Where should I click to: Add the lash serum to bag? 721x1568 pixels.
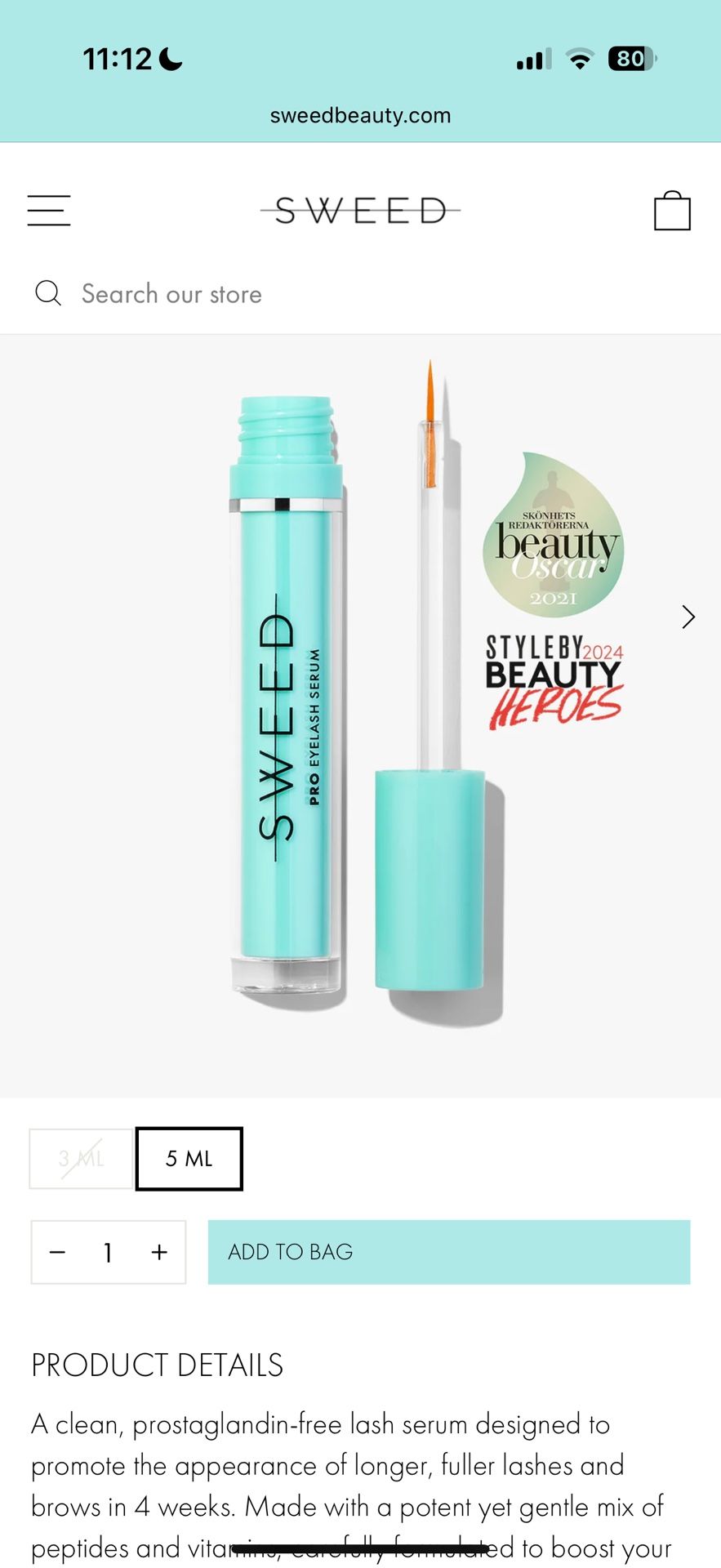[449, 1252]
